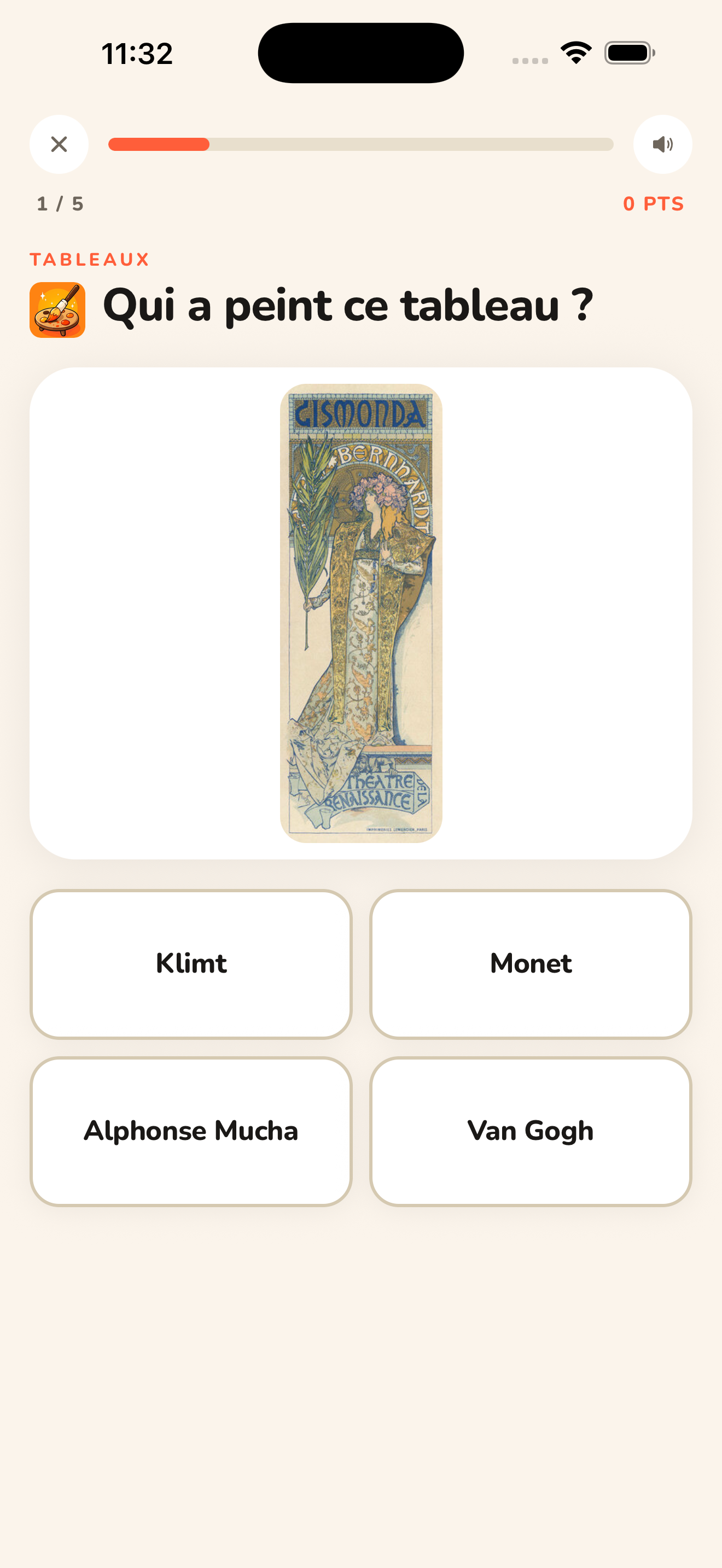This screenshot has height=1568, width=722.
Task: Toggle the sound speaker icon
Action: coord(662,144)
